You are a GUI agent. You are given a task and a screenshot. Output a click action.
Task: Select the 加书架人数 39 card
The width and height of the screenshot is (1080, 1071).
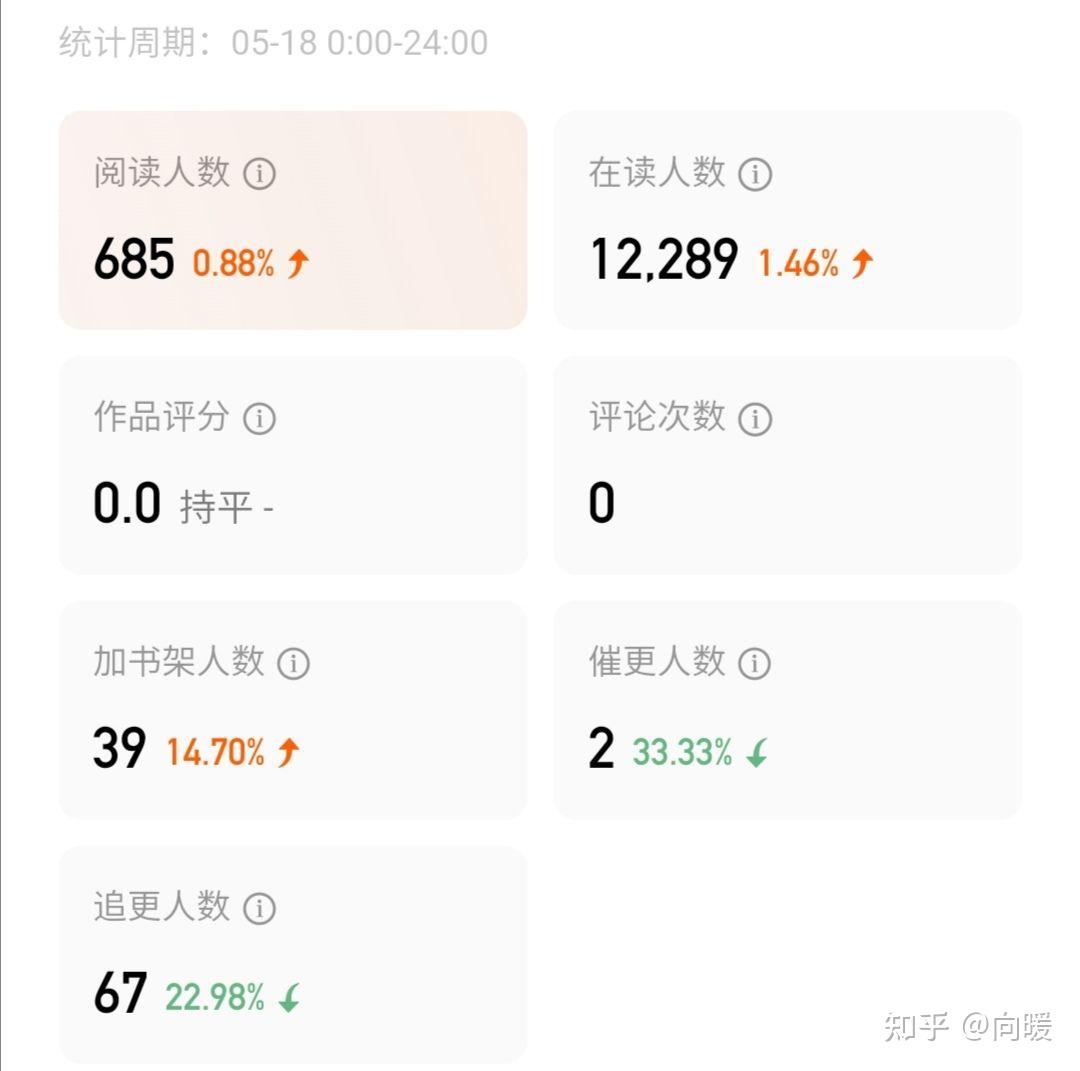[293, 710]
